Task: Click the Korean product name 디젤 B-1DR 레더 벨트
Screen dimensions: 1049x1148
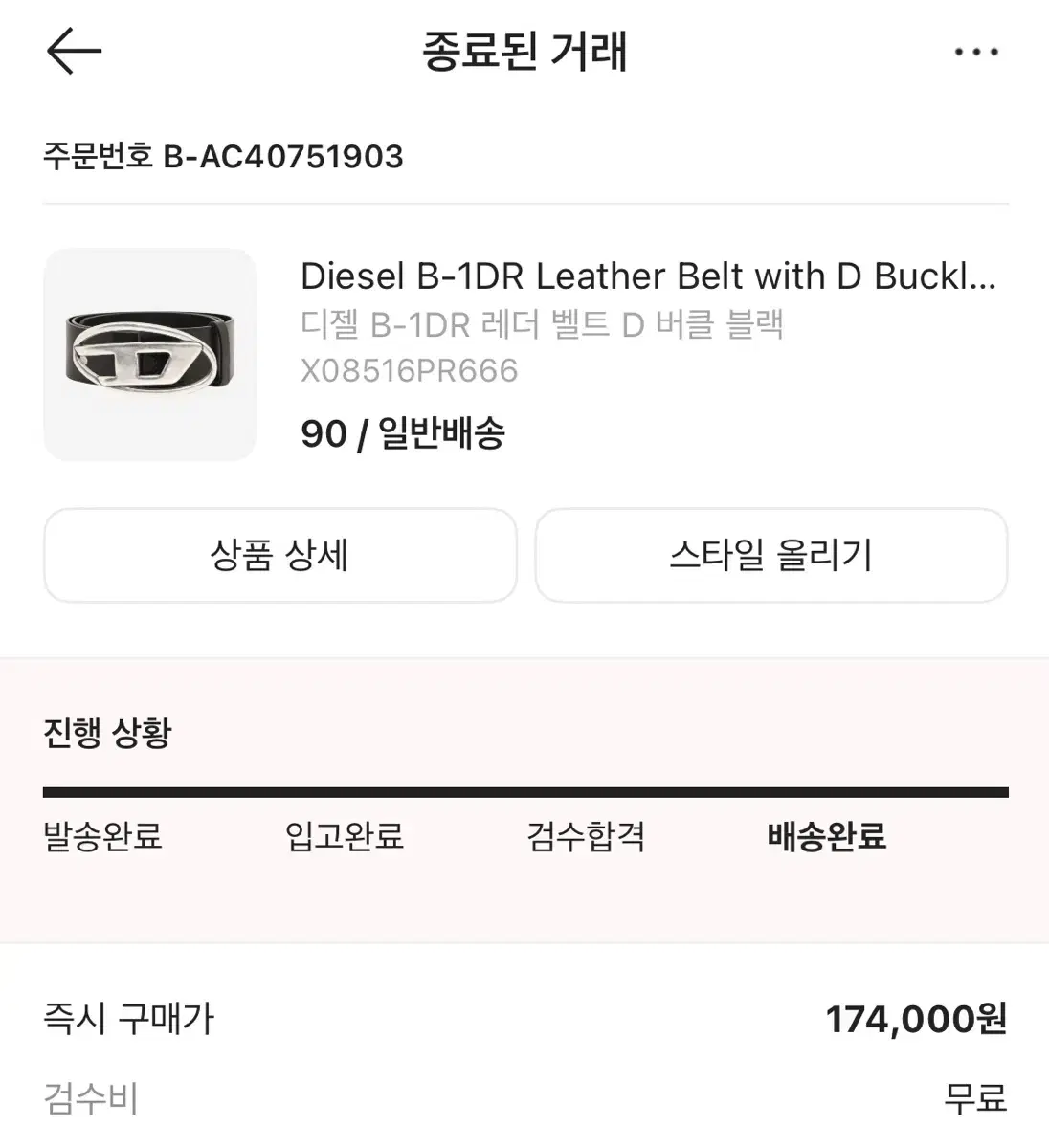Action: coord(544,325)
